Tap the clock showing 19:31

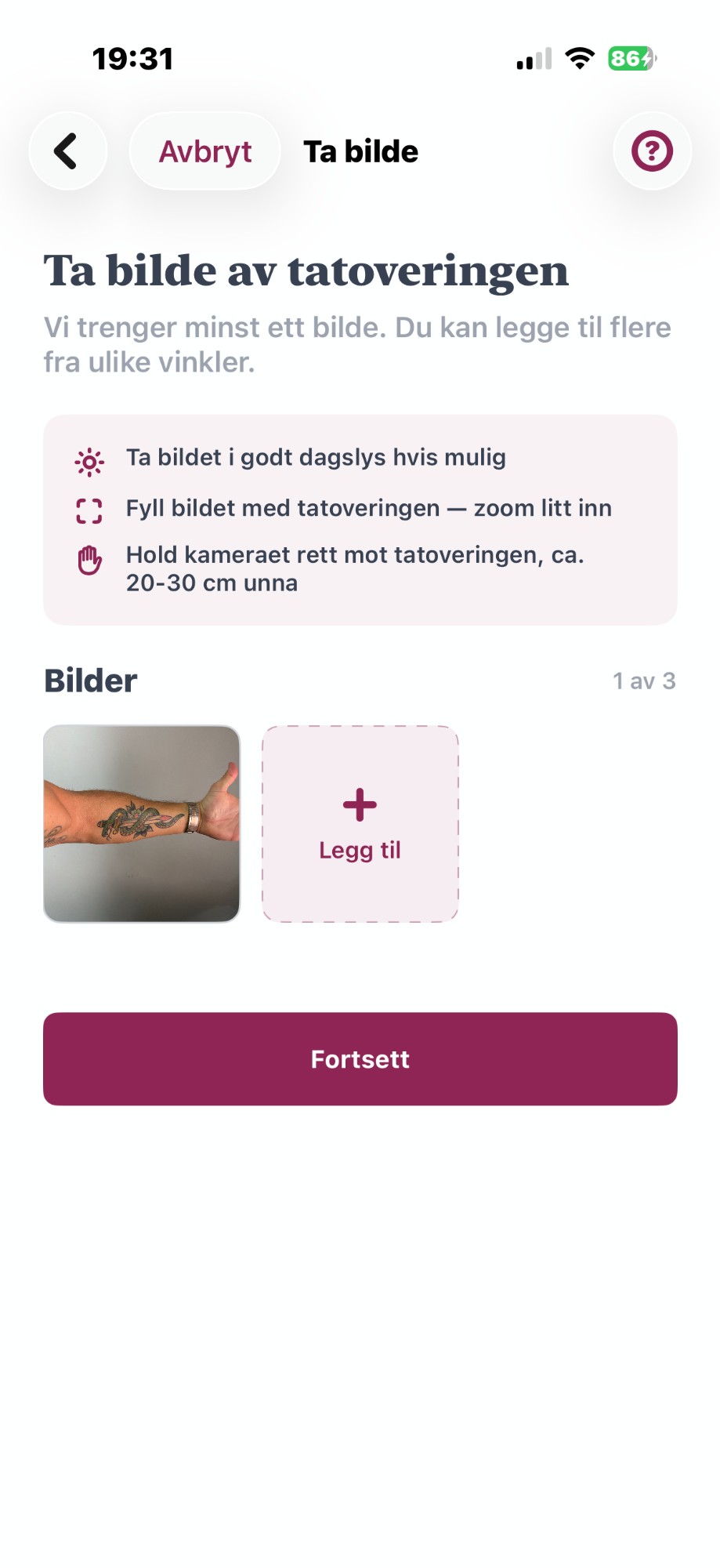133,57
